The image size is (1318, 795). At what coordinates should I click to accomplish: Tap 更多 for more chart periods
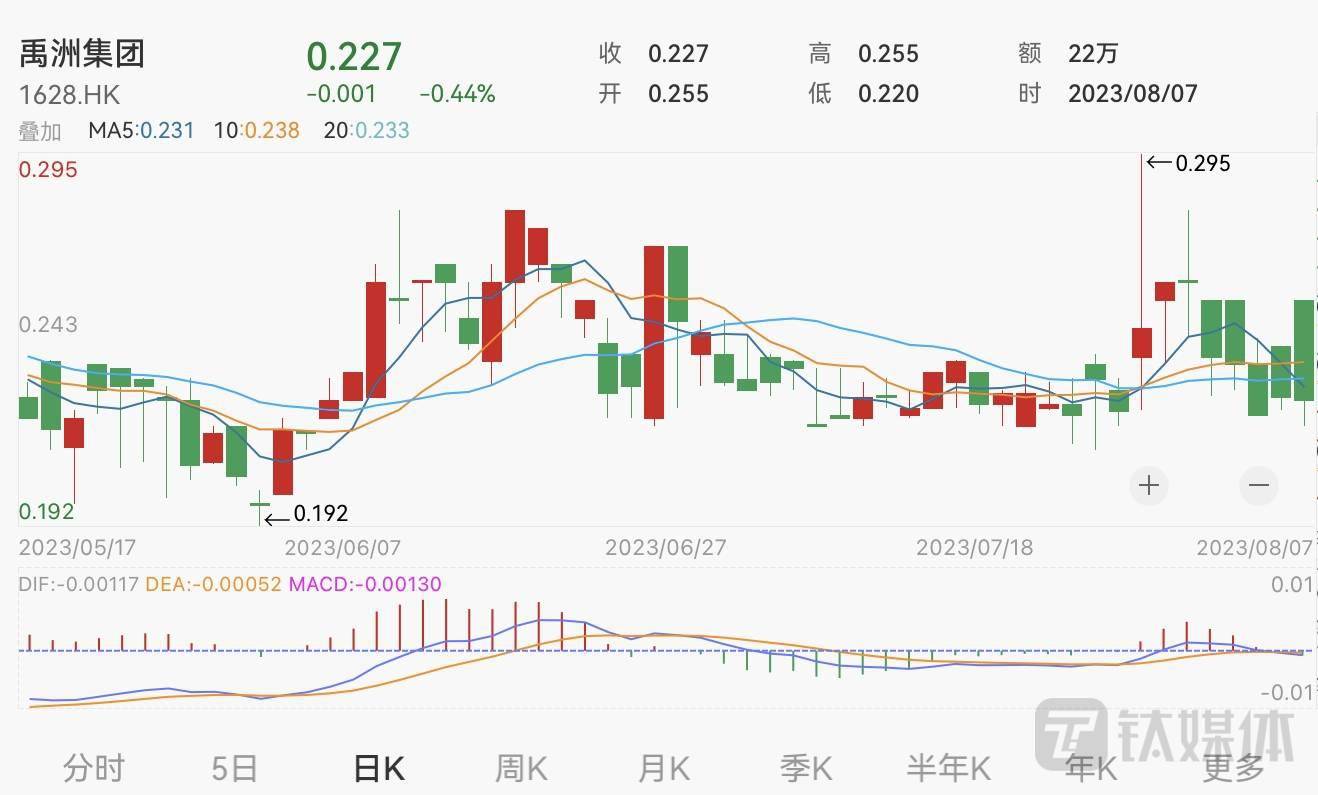1233,768
